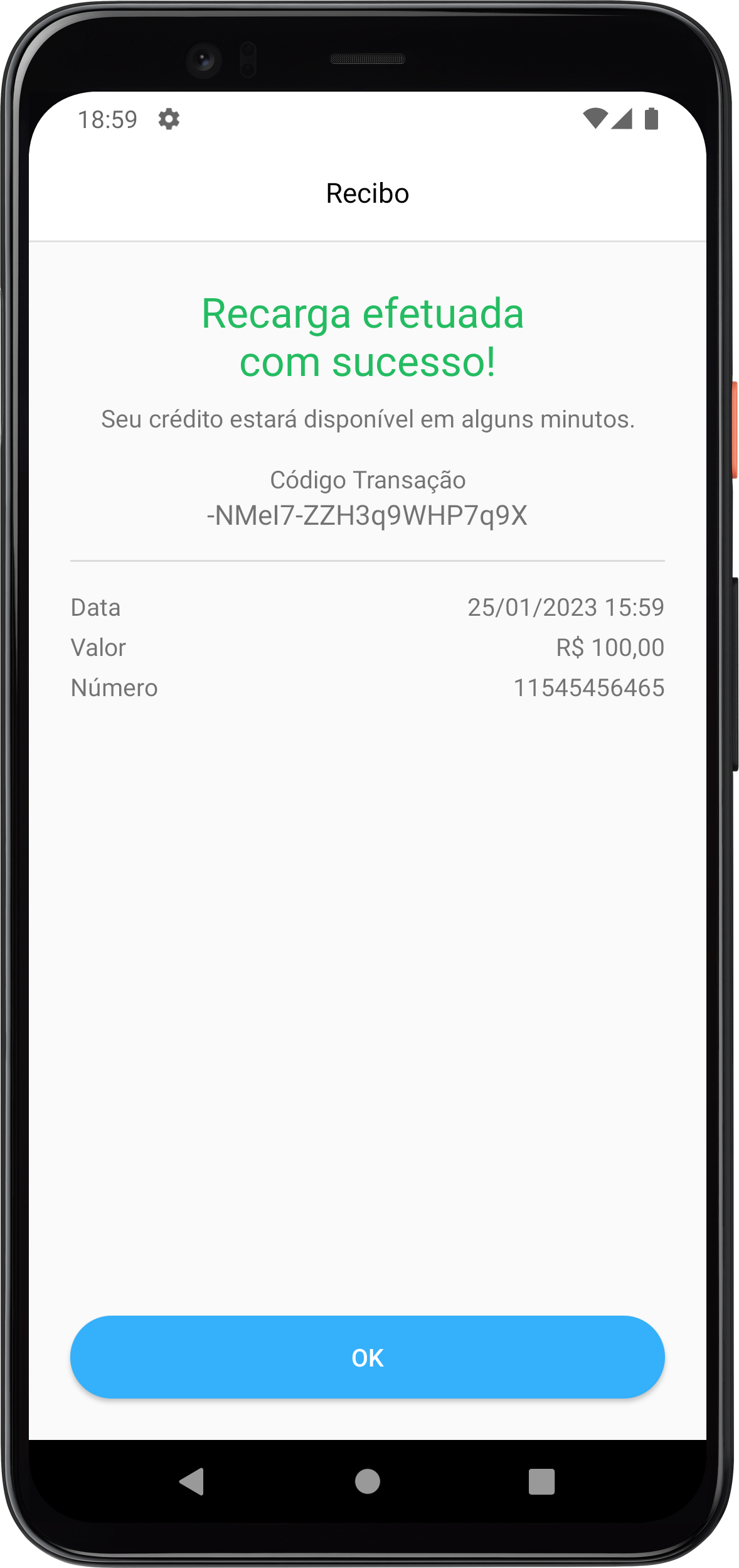
Task: Tap the Data row label
Action: tap(95, 607)
